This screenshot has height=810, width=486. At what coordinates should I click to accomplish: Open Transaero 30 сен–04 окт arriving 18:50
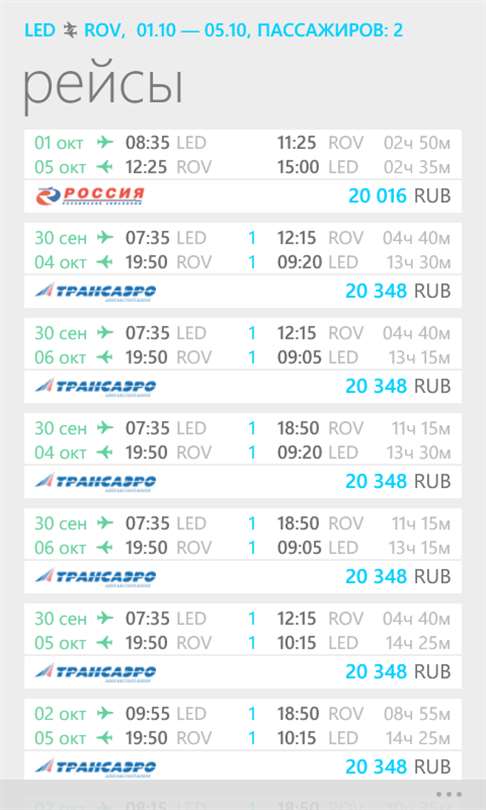click(x=243, y=456)
